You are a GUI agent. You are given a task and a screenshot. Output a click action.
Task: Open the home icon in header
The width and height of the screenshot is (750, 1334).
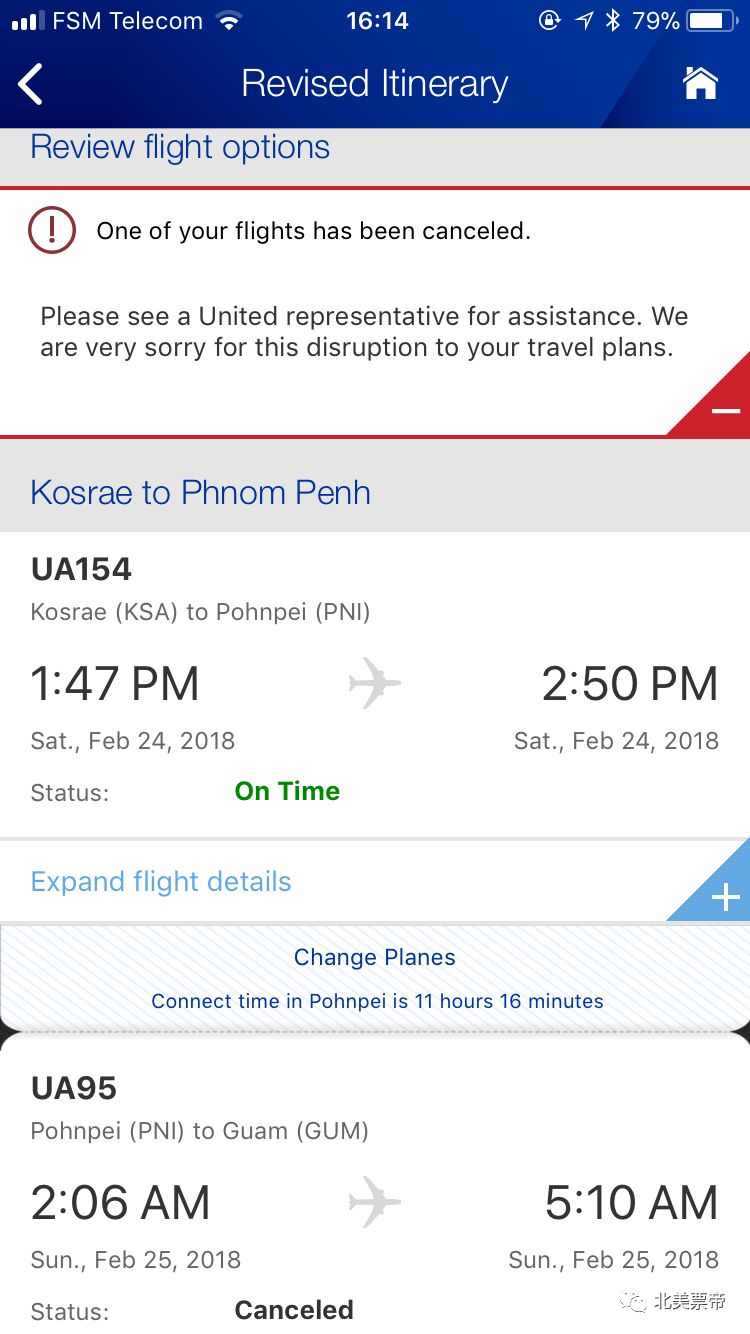700,84
